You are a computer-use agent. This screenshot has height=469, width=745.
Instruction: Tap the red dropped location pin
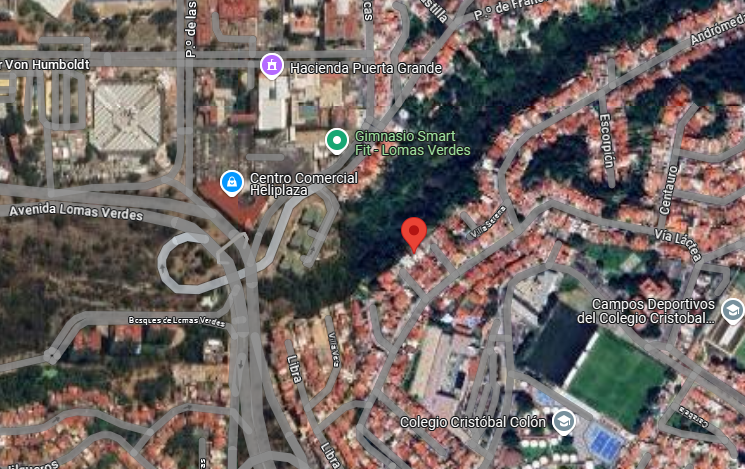click(415, 234)
